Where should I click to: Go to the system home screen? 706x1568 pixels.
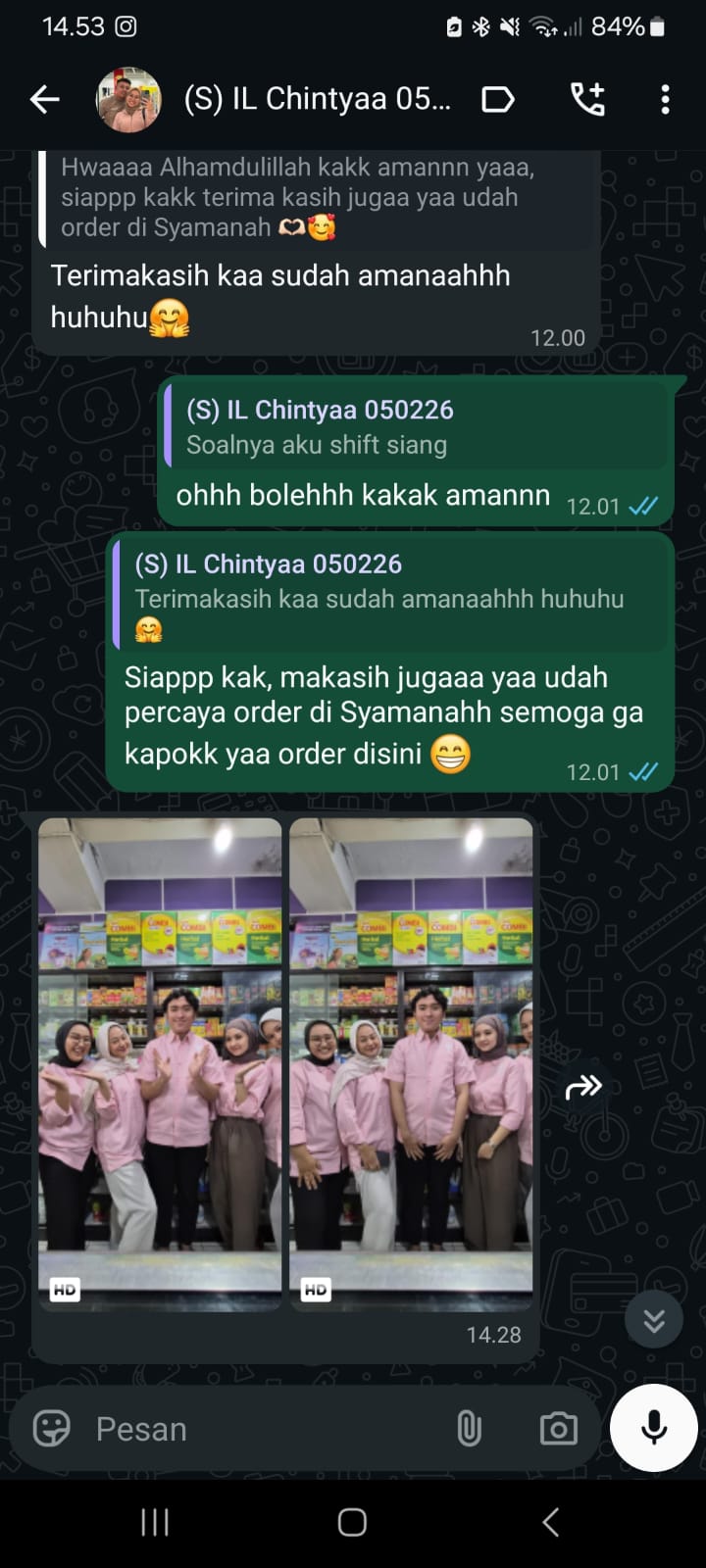pyautogui.click(x=352, y=1522)
